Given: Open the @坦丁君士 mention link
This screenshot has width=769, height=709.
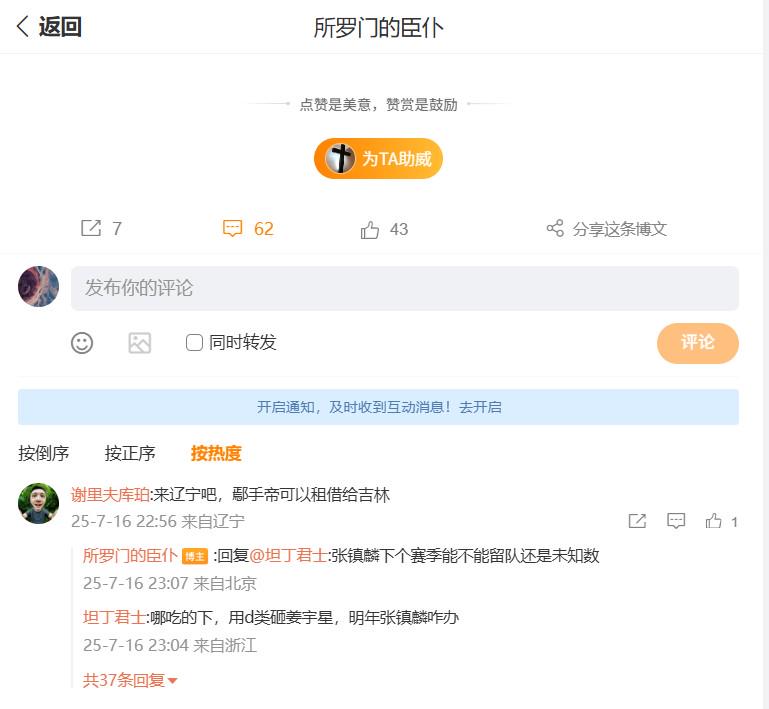Looking at the screenshot, I should pyautogui.click(x=287, y=556).
